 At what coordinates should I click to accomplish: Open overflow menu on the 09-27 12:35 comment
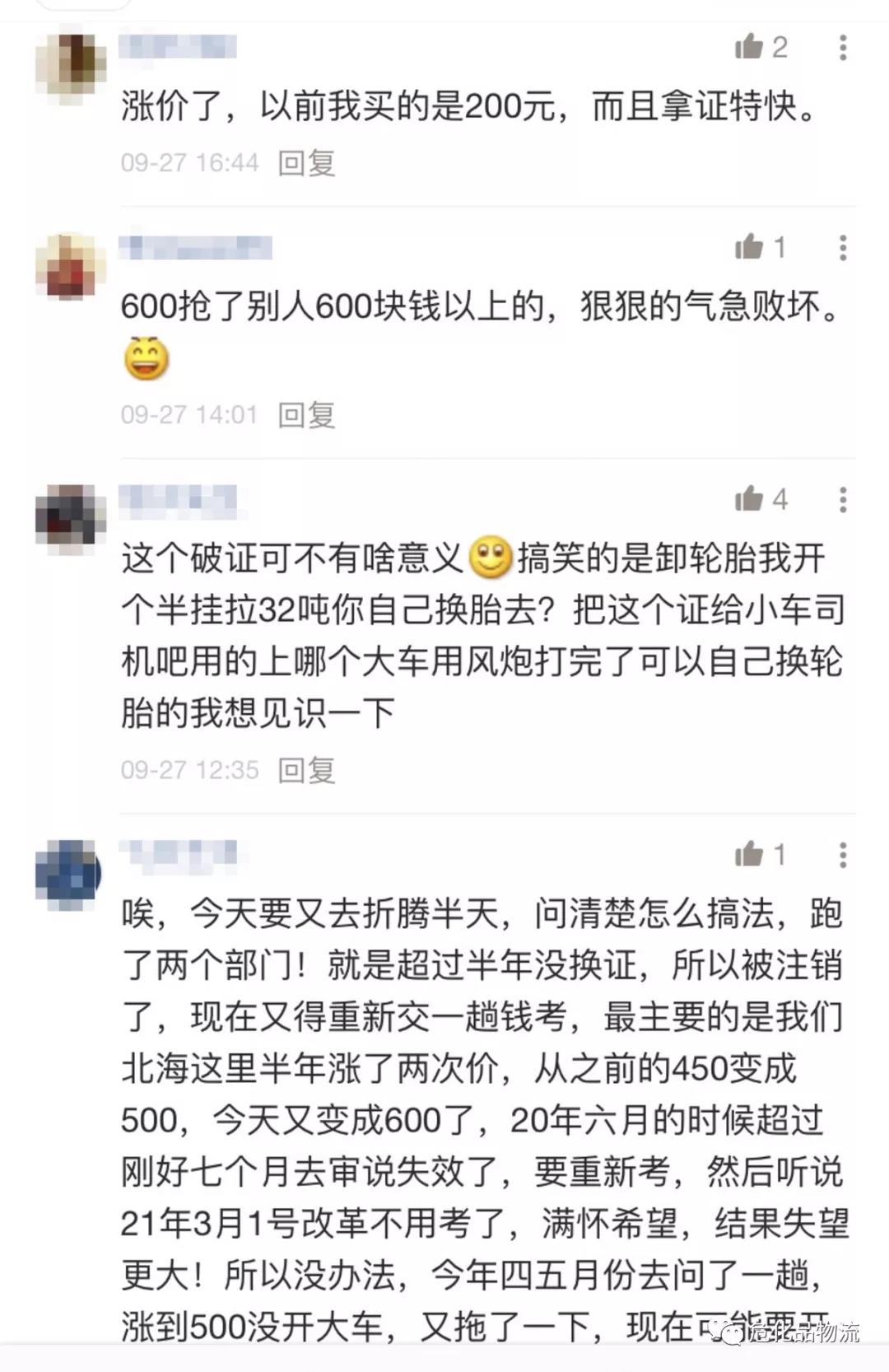point(842,499)
